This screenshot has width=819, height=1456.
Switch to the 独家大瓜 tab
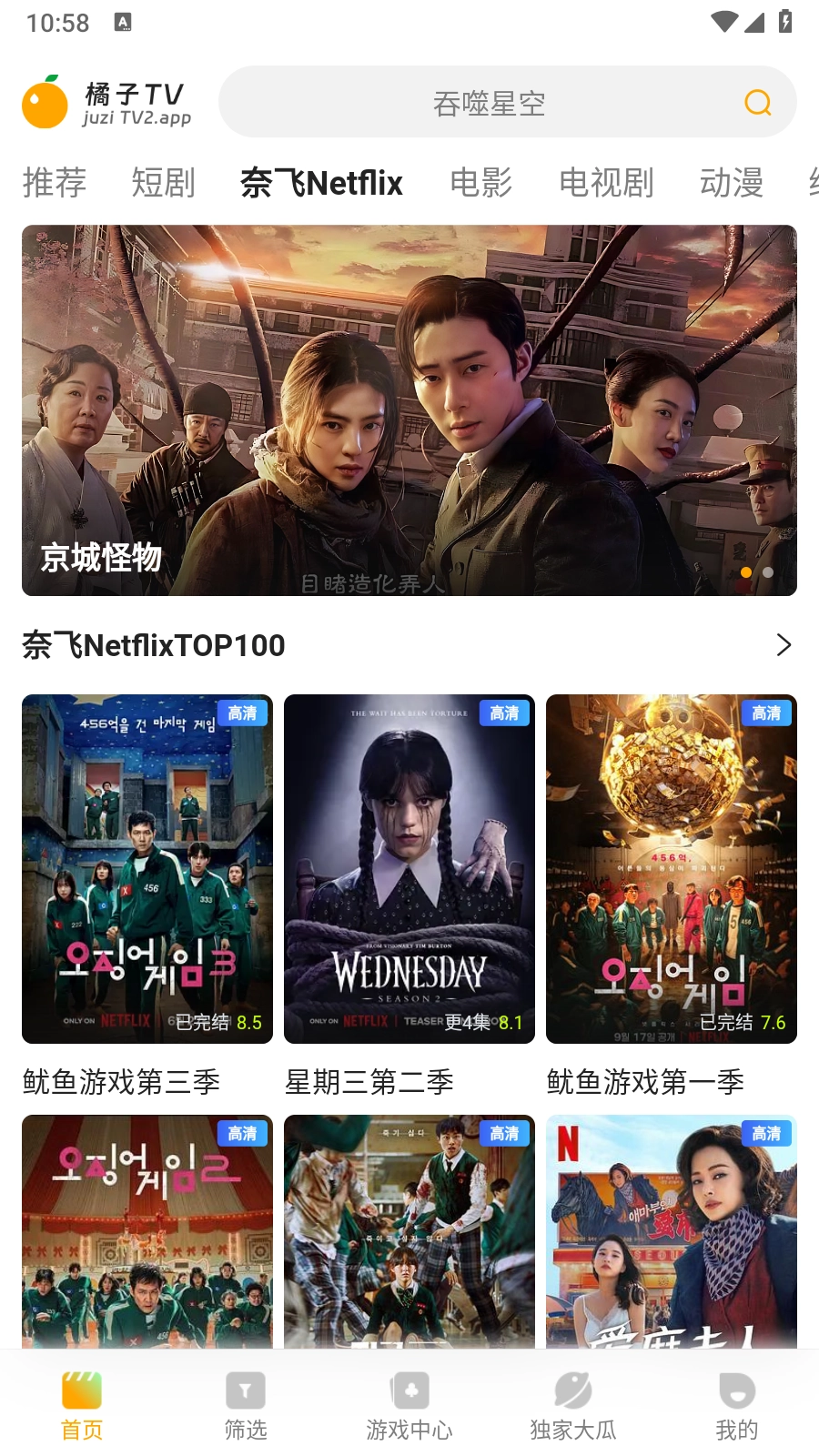[573, 1406]
